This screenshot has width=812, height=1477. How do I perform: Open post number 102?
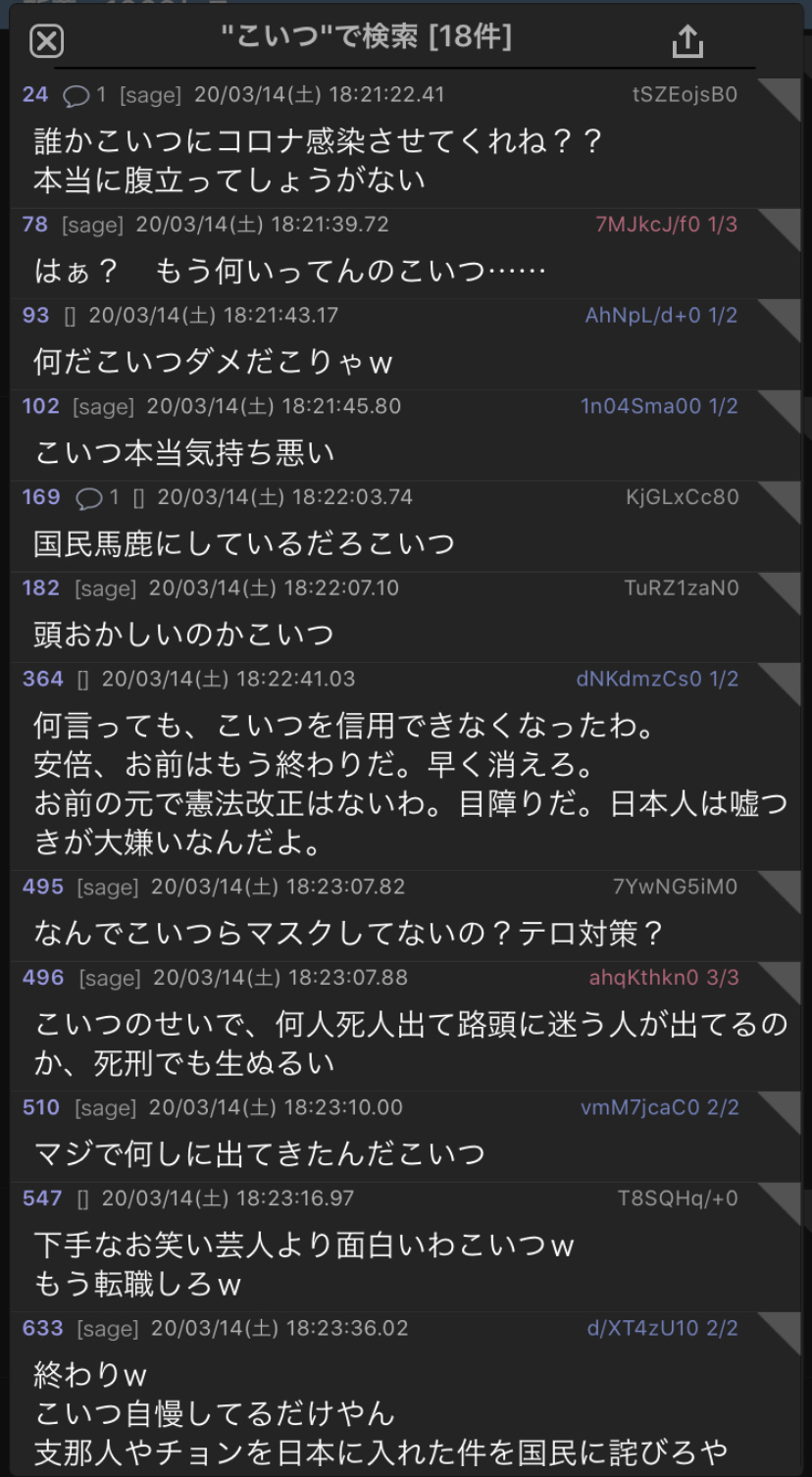tap(41, 406)
